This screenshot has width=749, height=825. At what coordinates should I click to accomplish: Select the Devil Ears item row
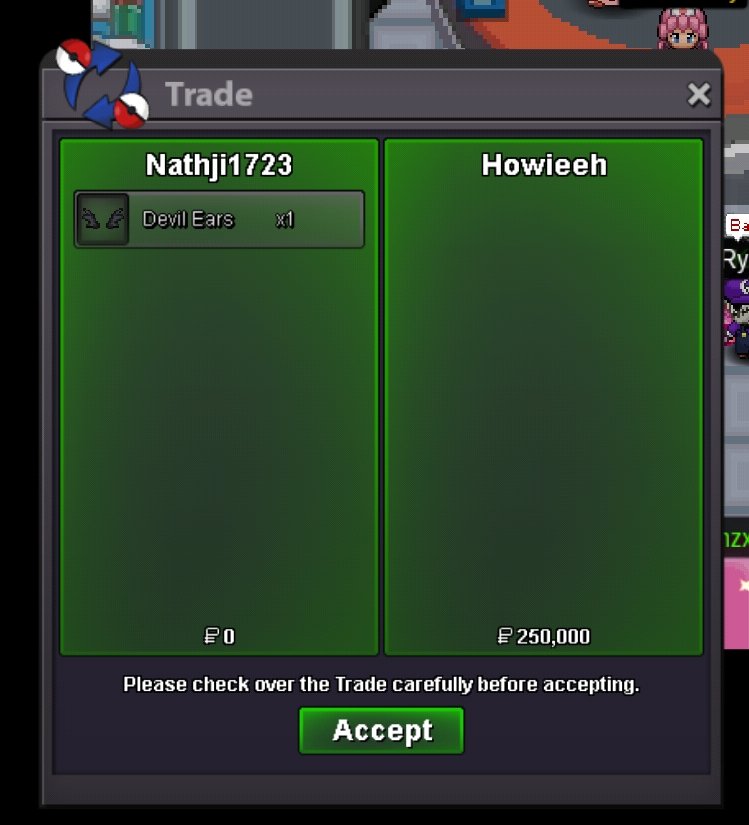(x=219, y=219)
